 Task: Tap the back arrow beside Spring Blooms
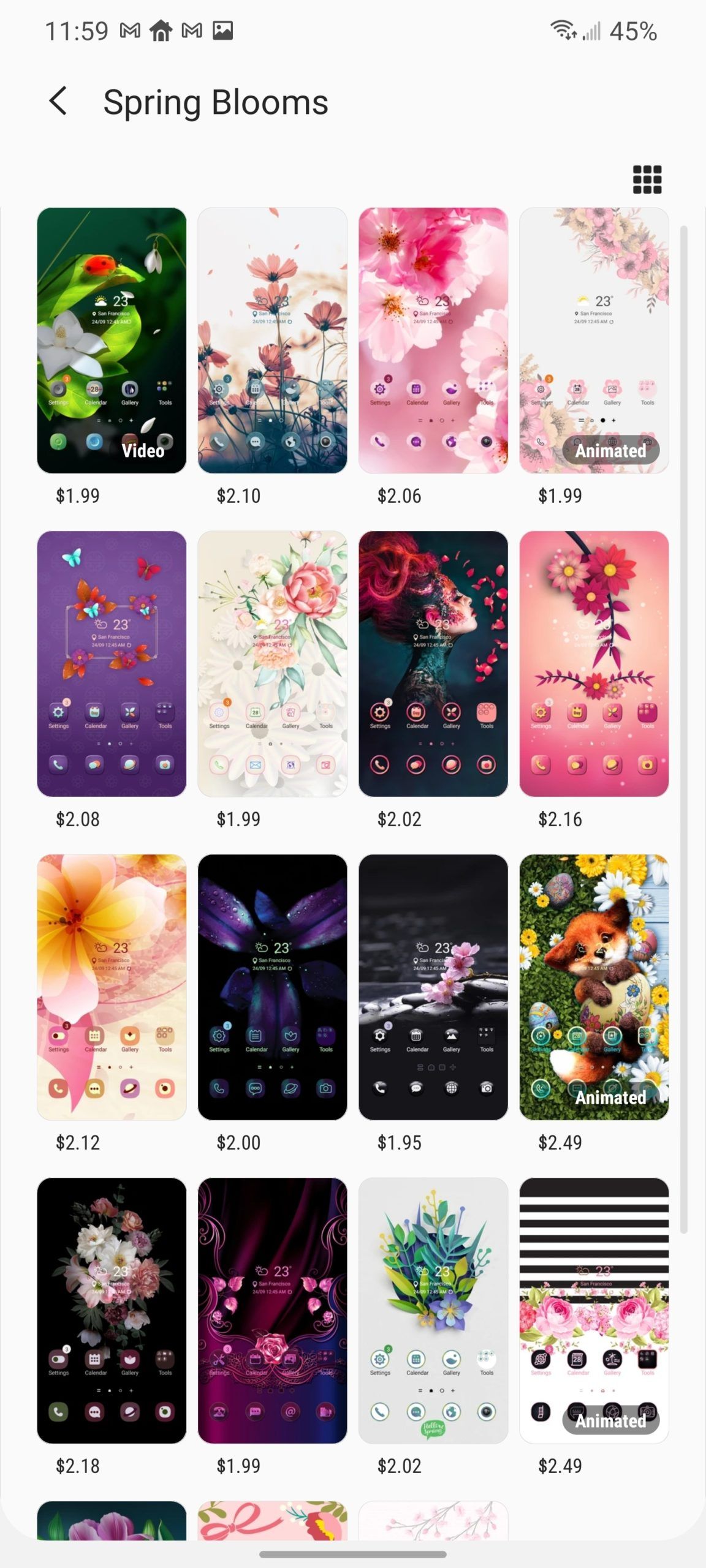coord(59,101)
